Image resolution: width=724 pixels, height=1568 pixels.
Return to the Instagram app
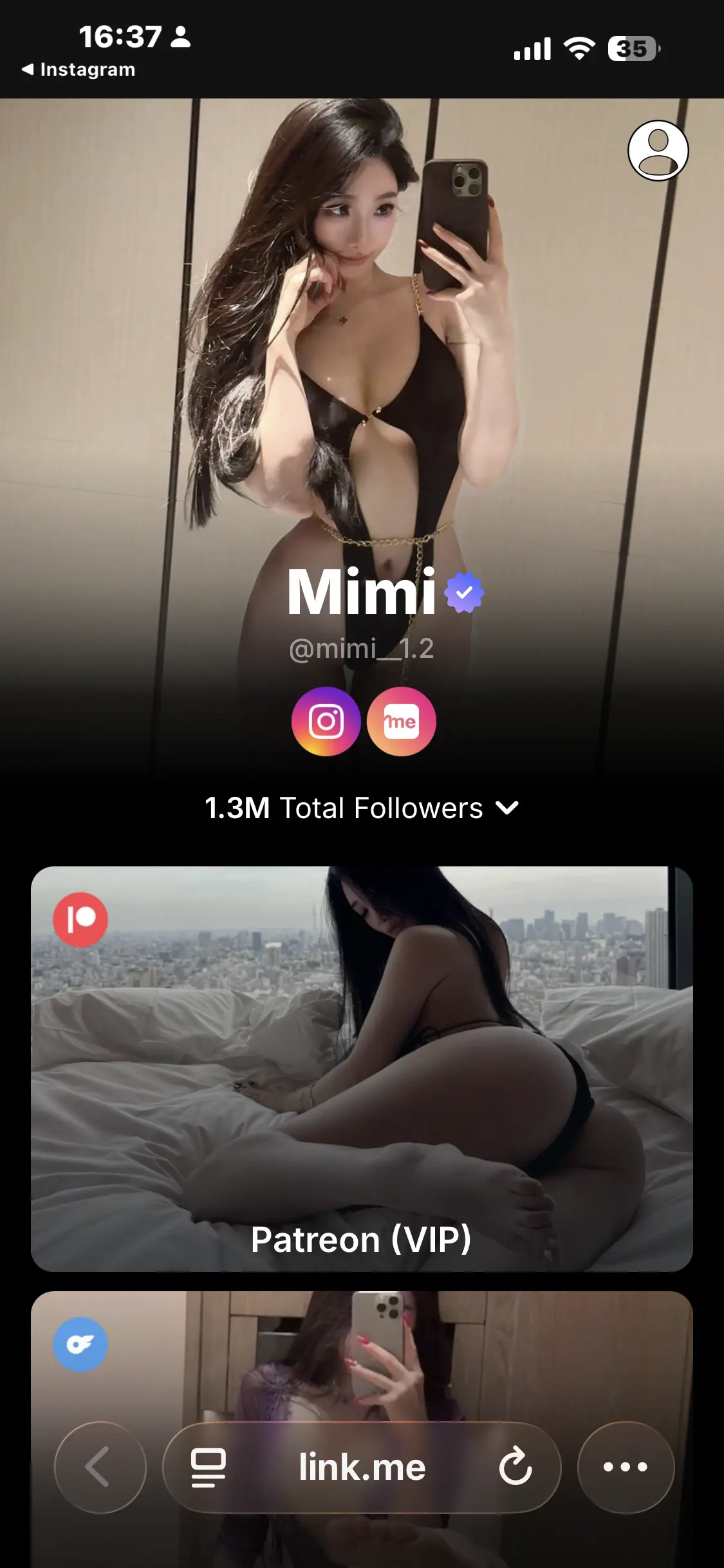(79, 70)
